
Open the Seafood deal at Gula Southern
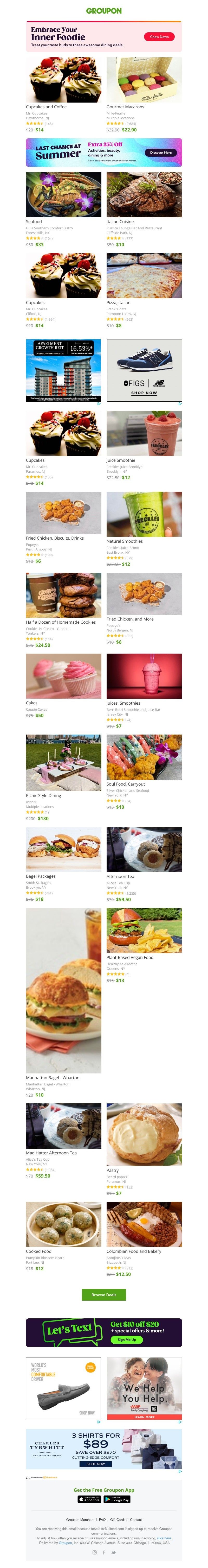(x=63, y=195)
